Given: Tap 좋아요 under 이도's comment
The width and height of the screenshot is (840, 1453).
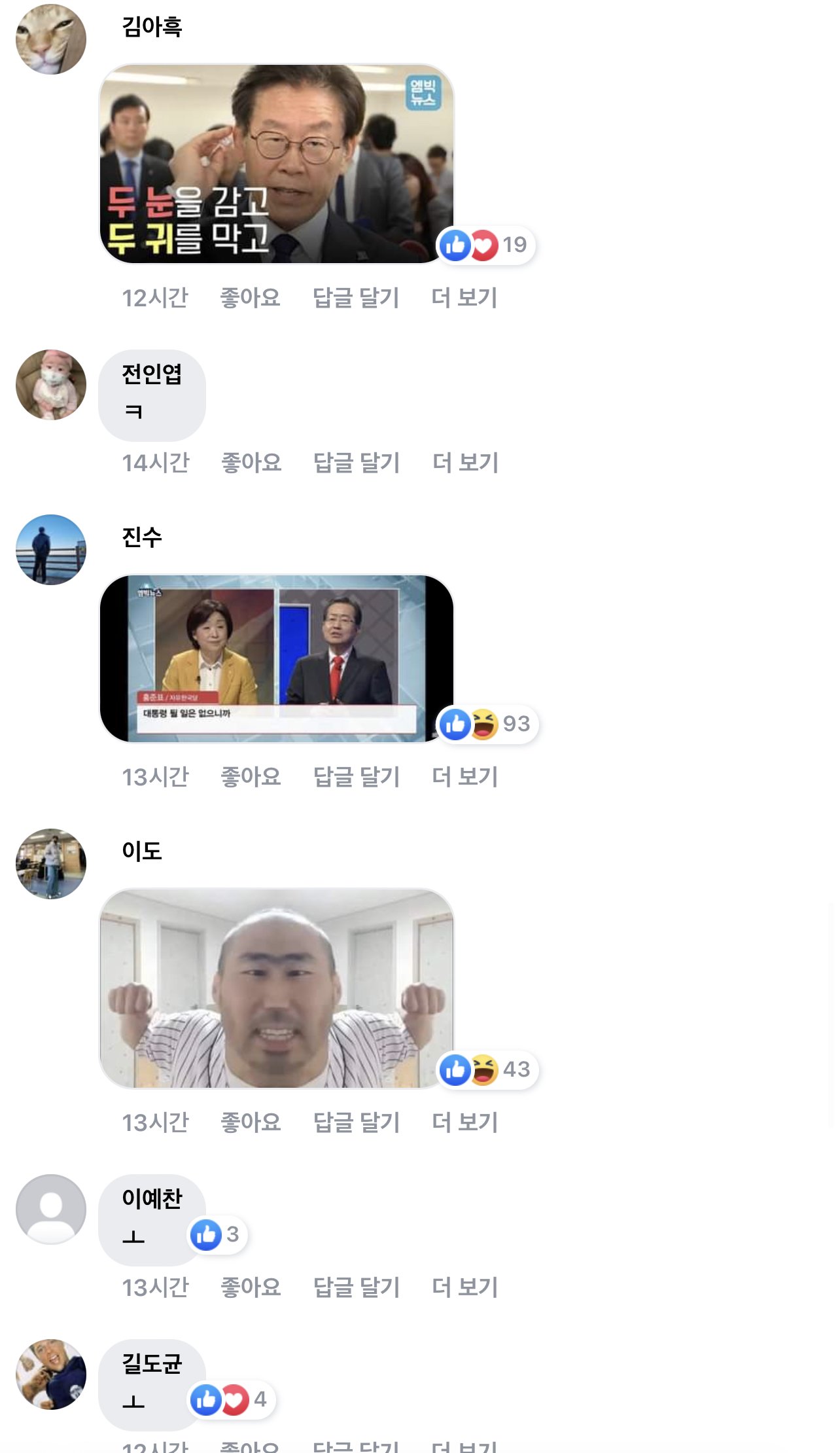Looking at the screenshot, I should click(251, 1122).
